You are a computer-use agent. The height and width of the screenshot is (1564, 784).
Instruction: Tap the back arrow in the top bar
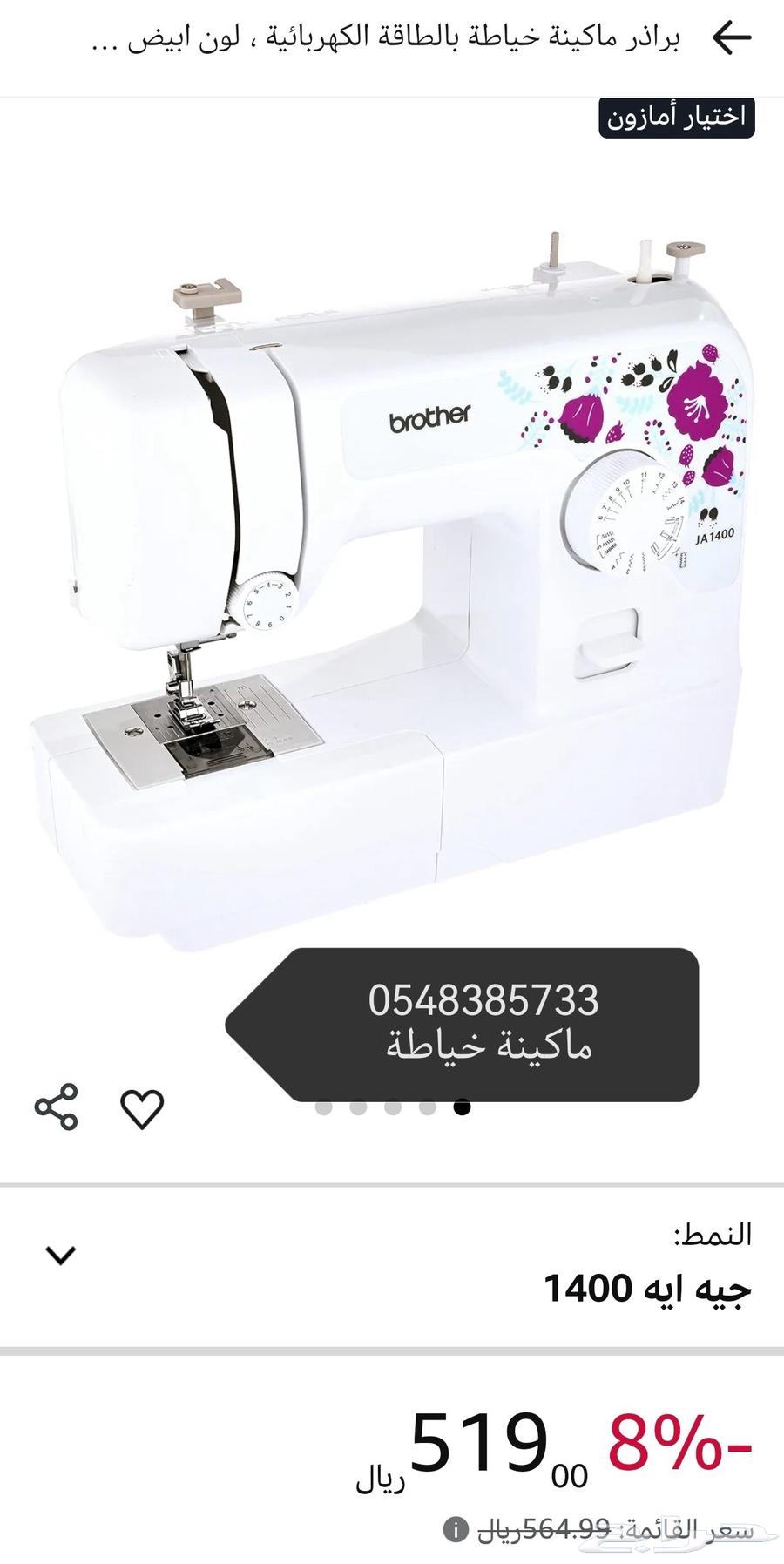click(x=731, y=37)
